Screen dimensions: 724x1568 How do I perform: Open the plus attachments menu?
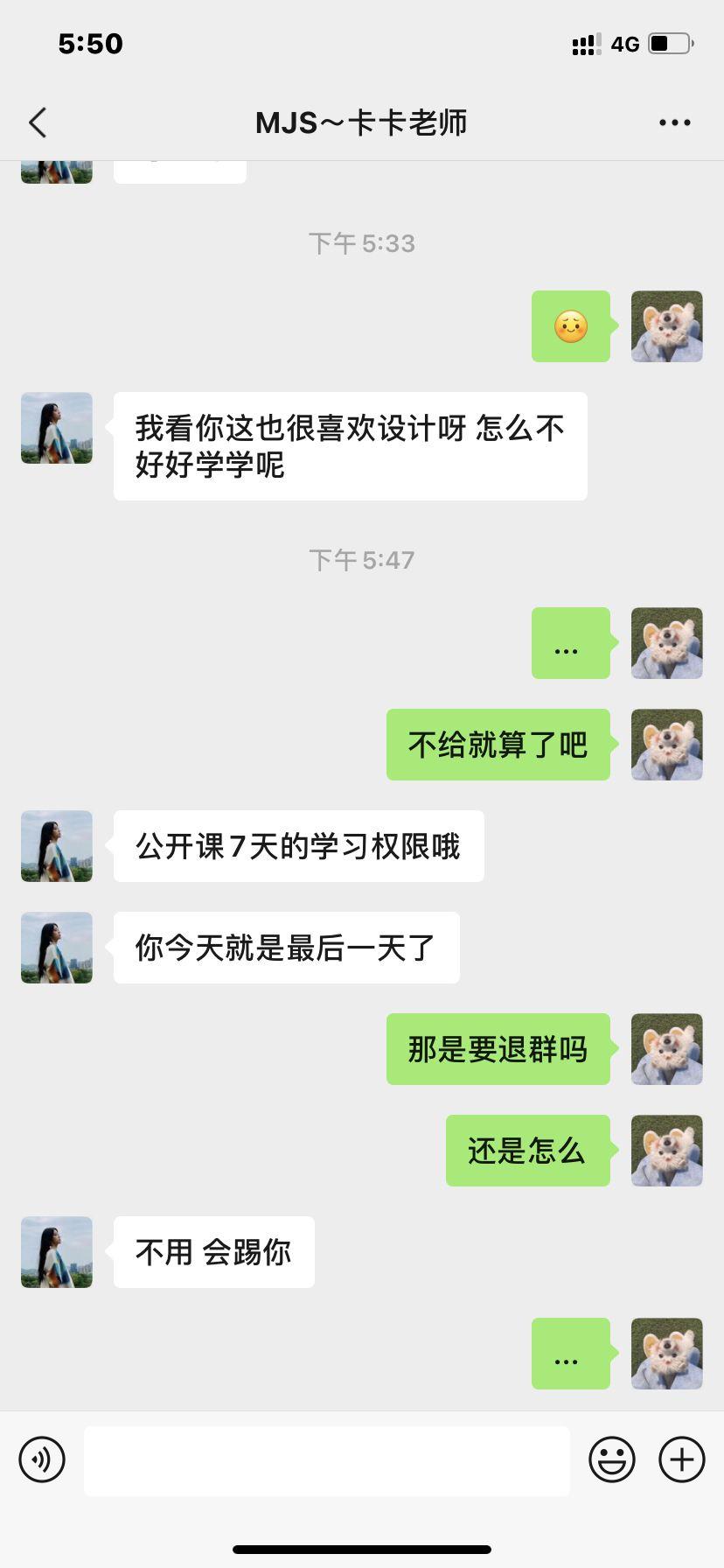coord(682,1459)
